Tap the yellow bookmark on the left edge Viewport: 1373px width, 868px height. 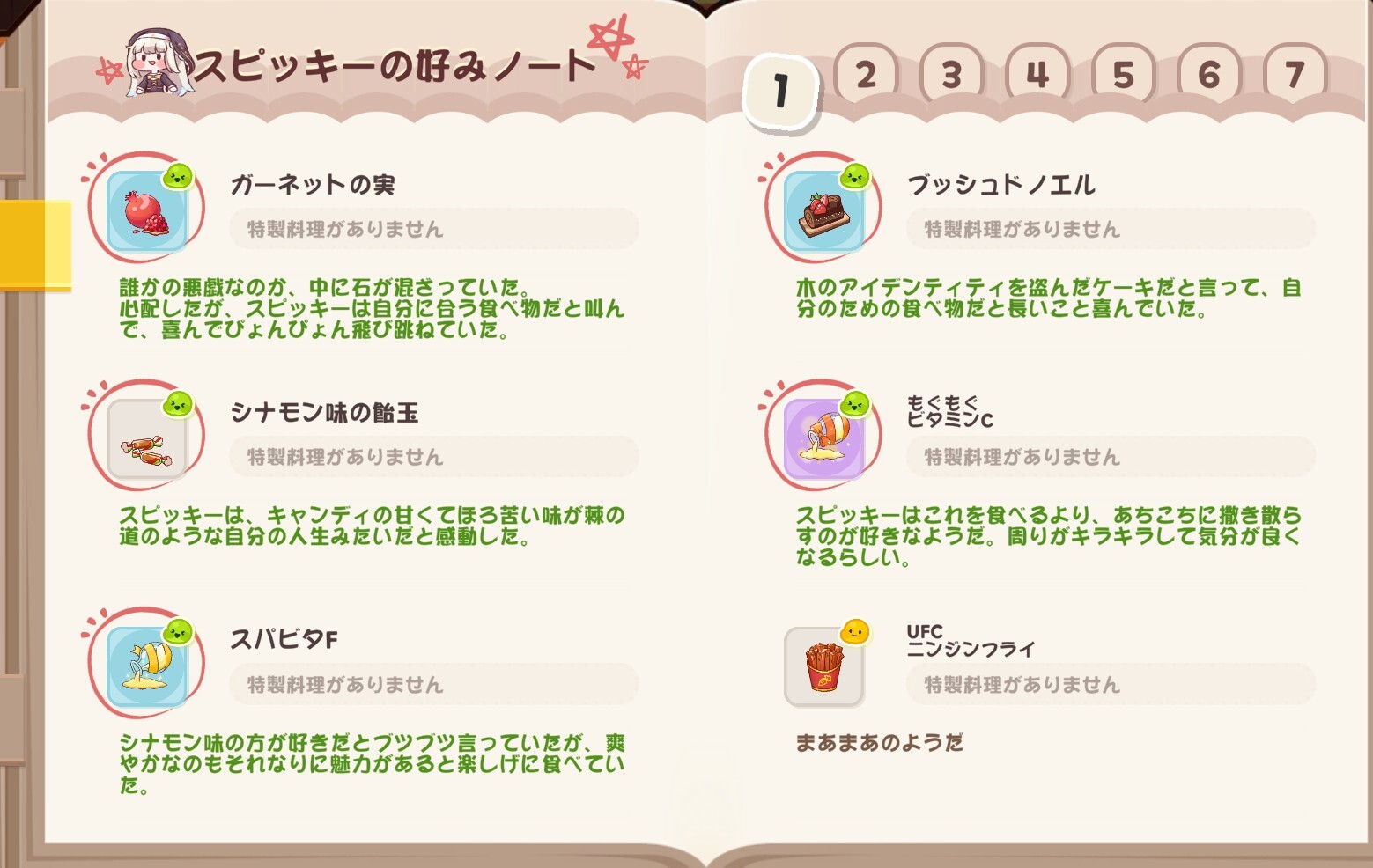[x=35, y=245]
